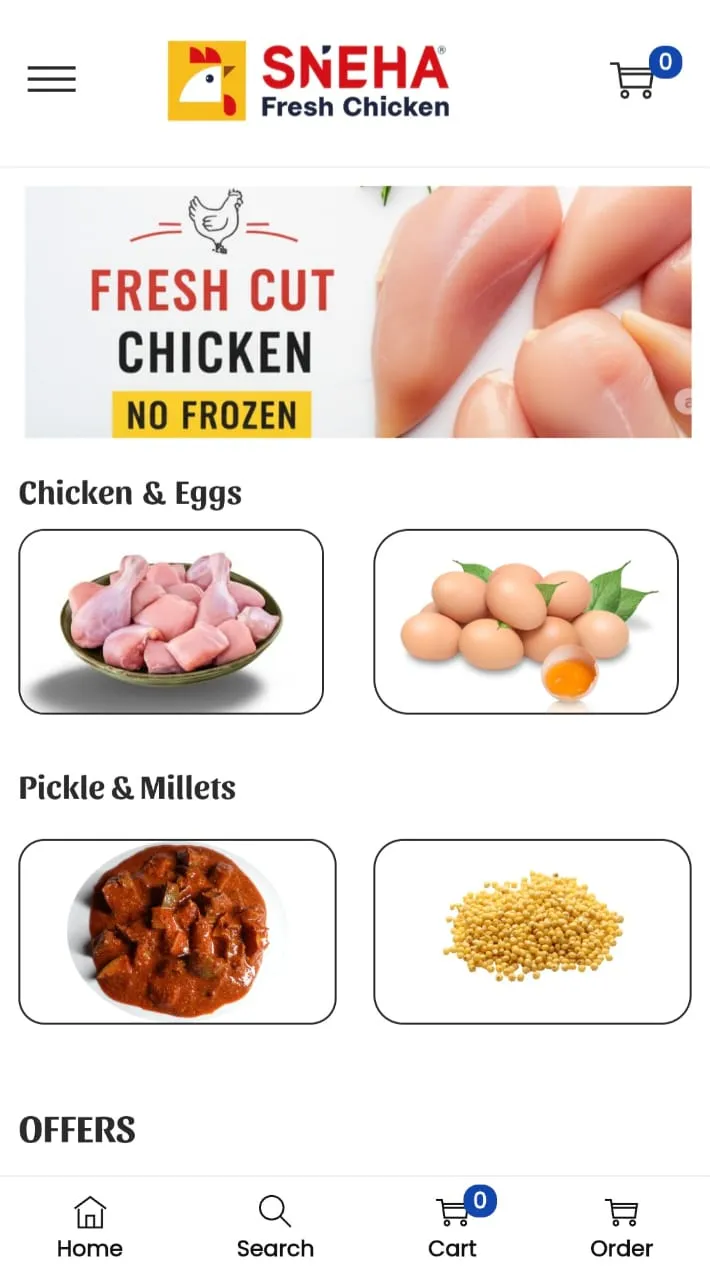
Task: Select the eggs category tile
Action: point(526,621)
